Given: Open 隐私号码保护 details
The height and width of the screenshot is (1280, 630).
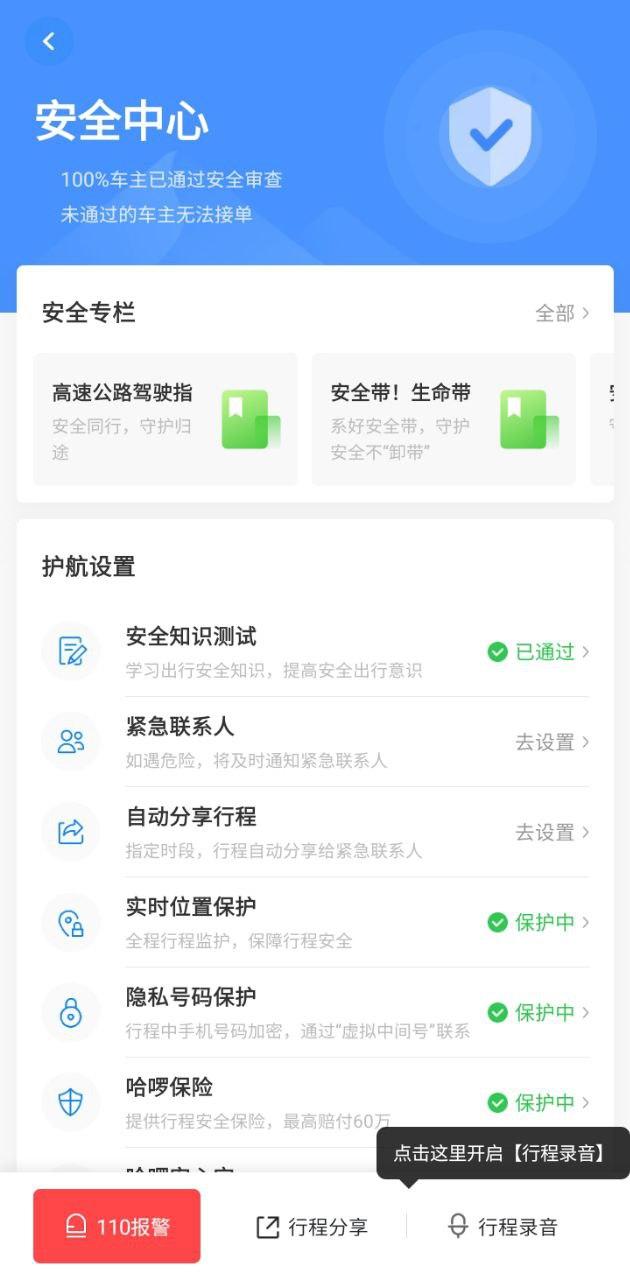Looking at the screenshot, I should [315, 1012].
